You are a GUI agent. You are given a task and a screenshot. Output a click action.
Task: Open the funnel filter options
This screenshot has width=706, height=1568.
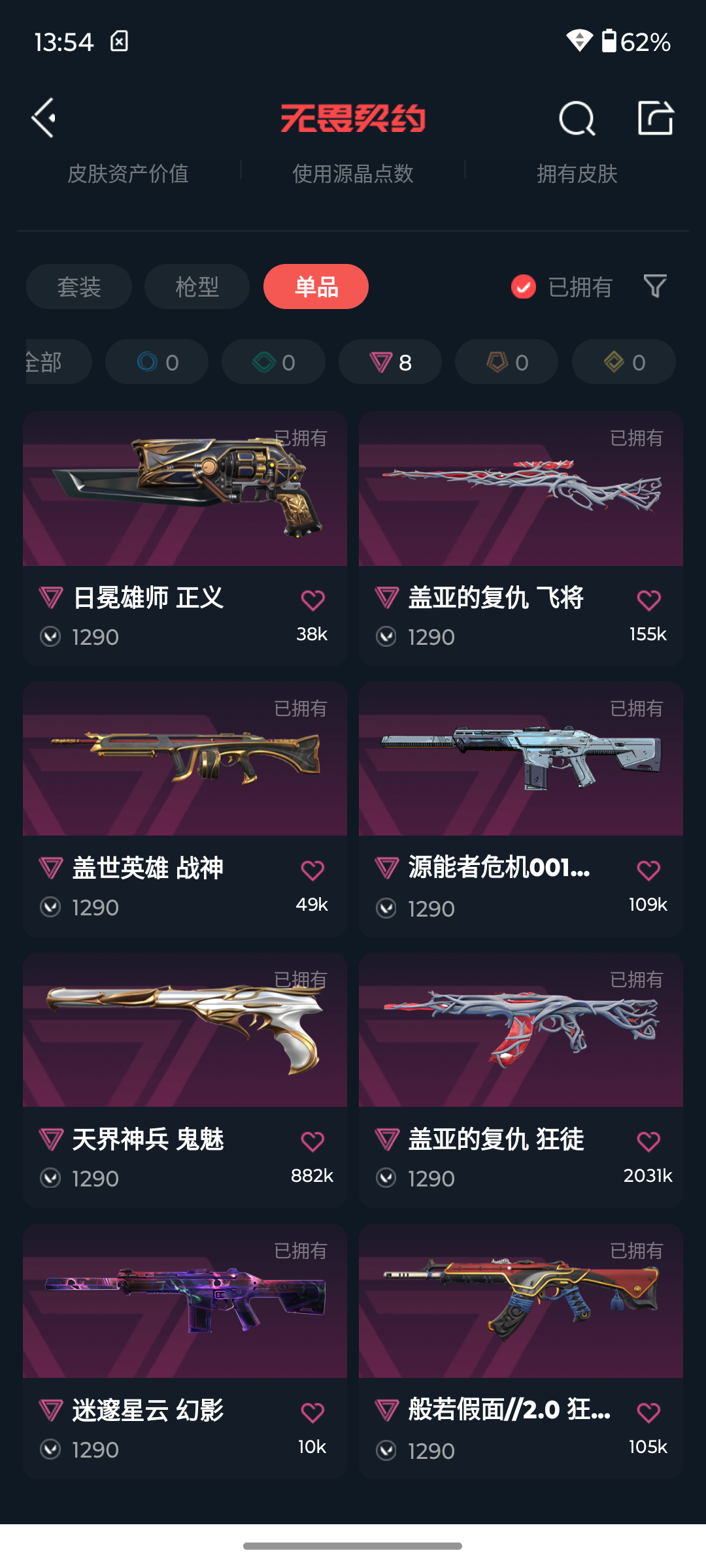(655, 286)
